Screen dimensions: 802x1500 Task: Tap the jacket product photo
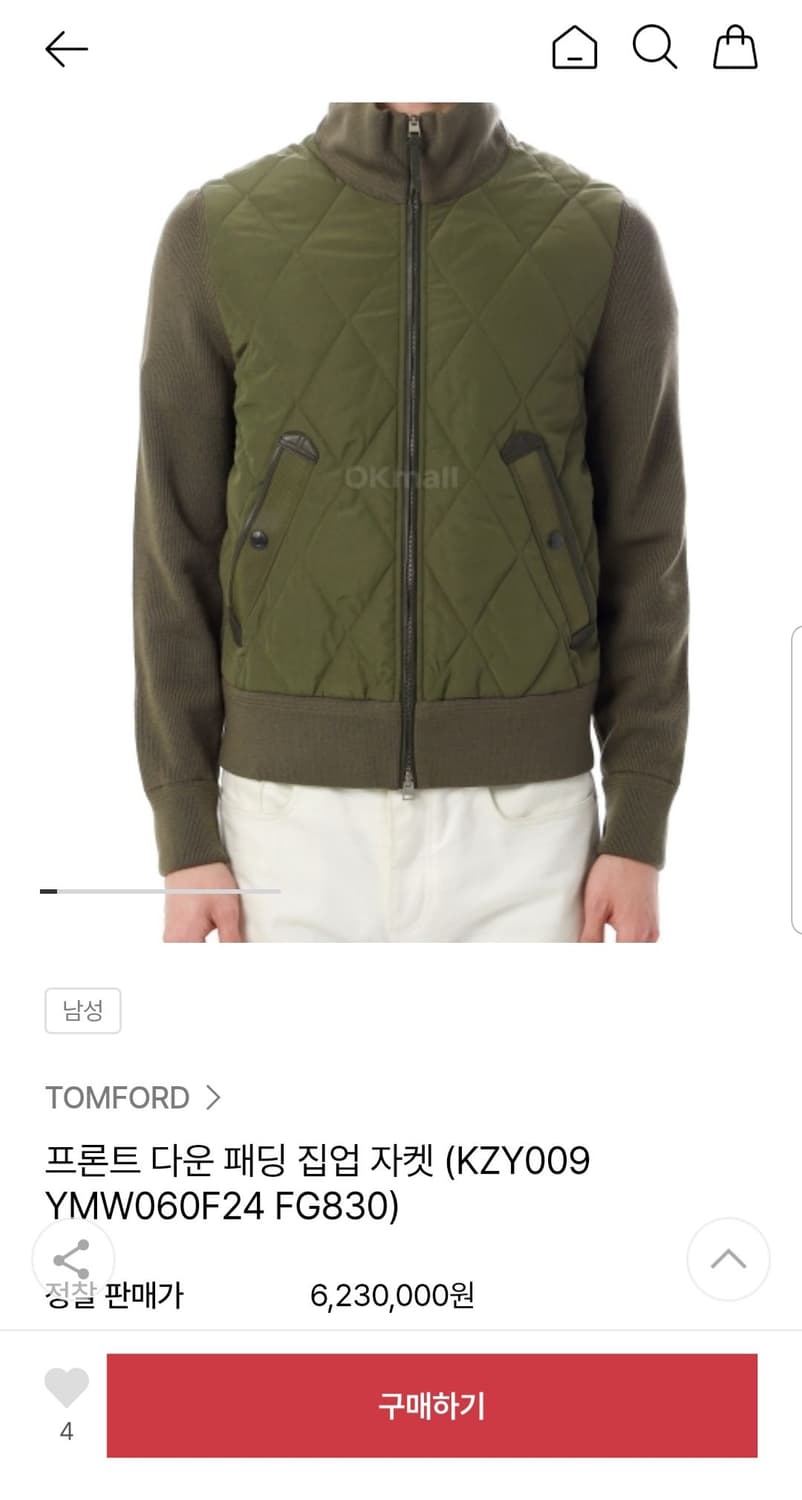(x=400, y=500)
